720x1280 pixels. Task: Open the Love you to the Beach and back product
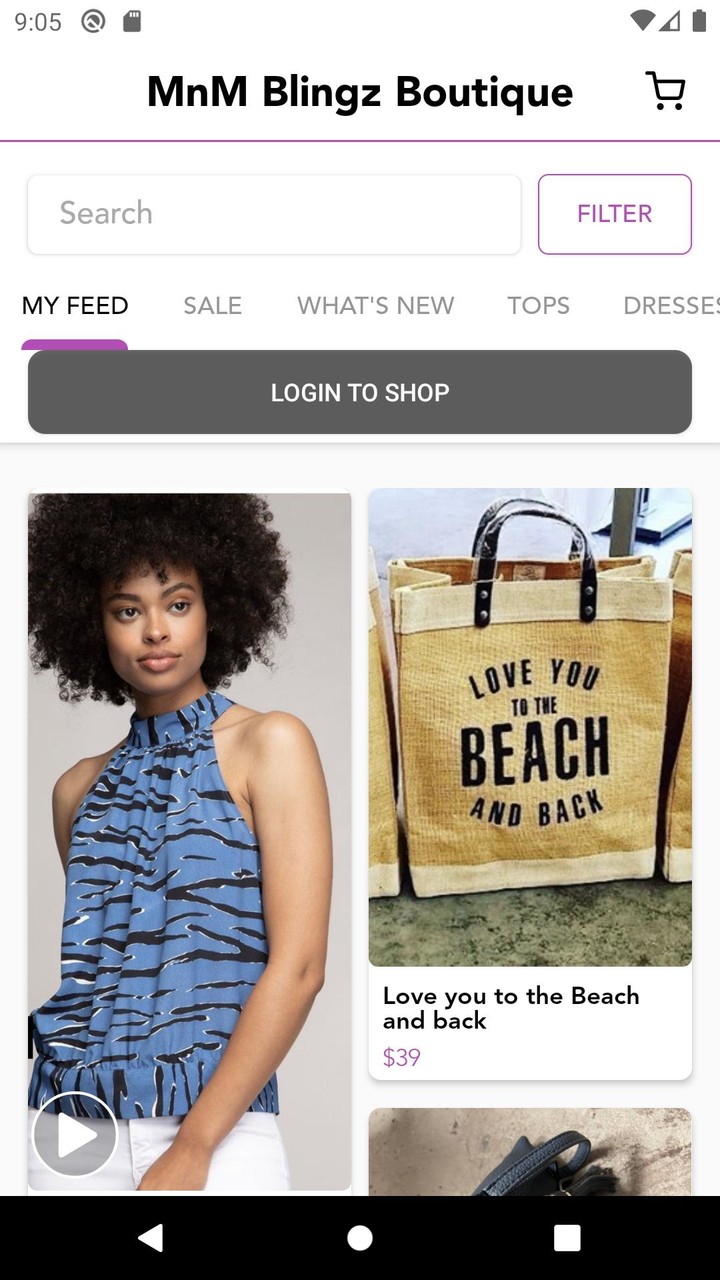point(530,780)
